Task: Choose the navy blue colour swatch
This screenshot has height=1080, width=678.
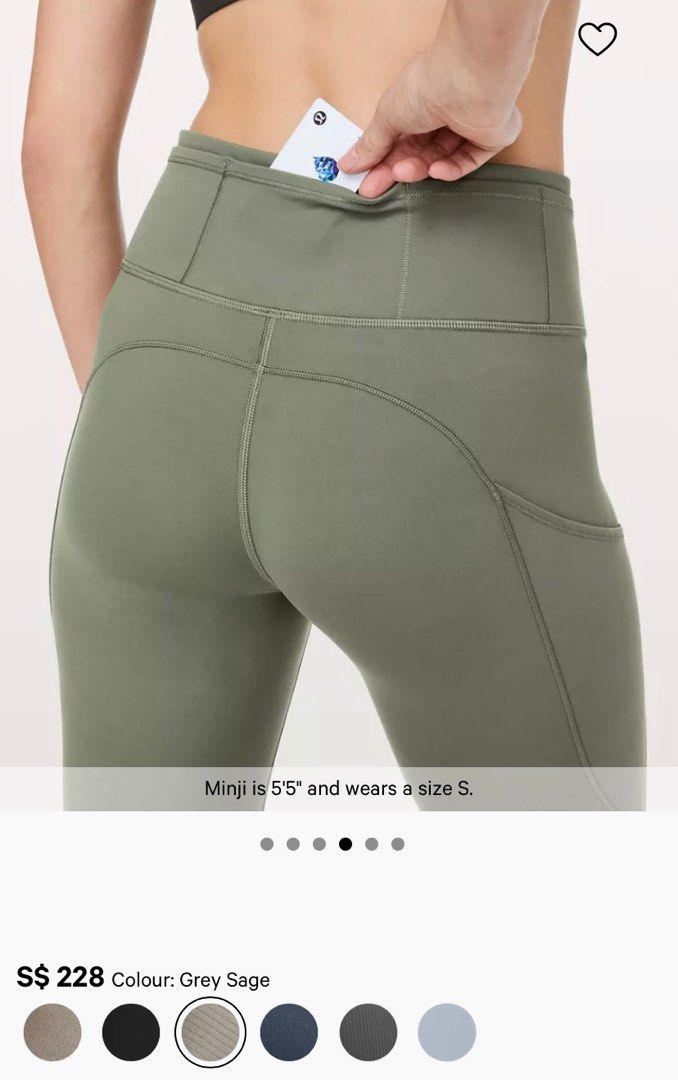Action: 289,1032
